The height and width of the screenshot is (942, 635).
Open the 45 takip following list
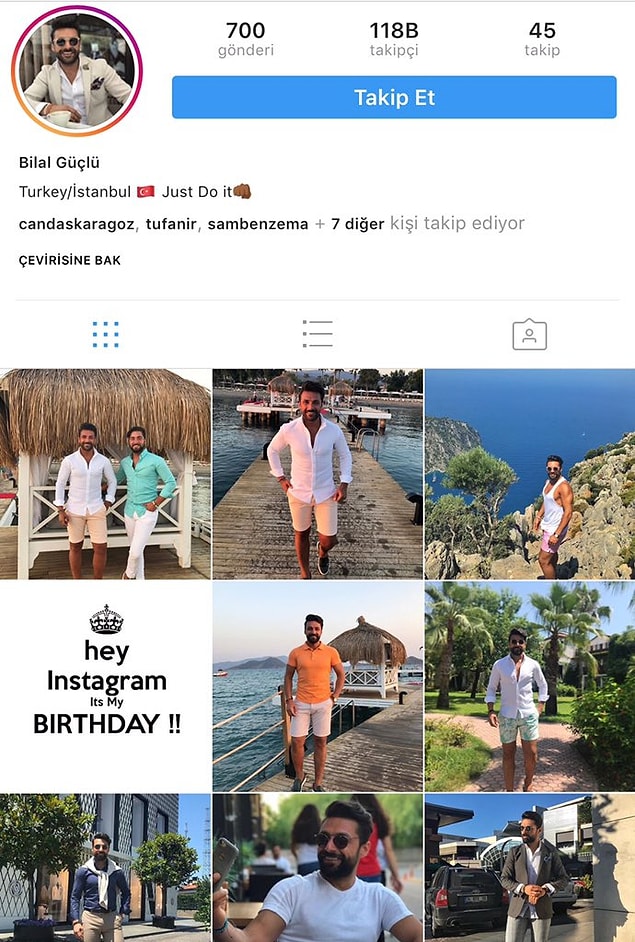coord(542,39)
